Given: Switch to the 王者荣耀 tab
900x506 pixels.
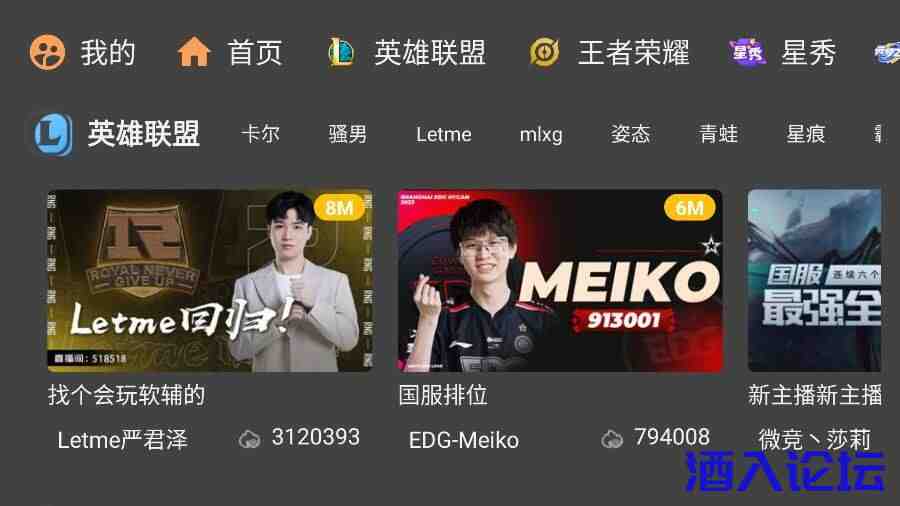Looking at the screenshot, I should (610, 52).
